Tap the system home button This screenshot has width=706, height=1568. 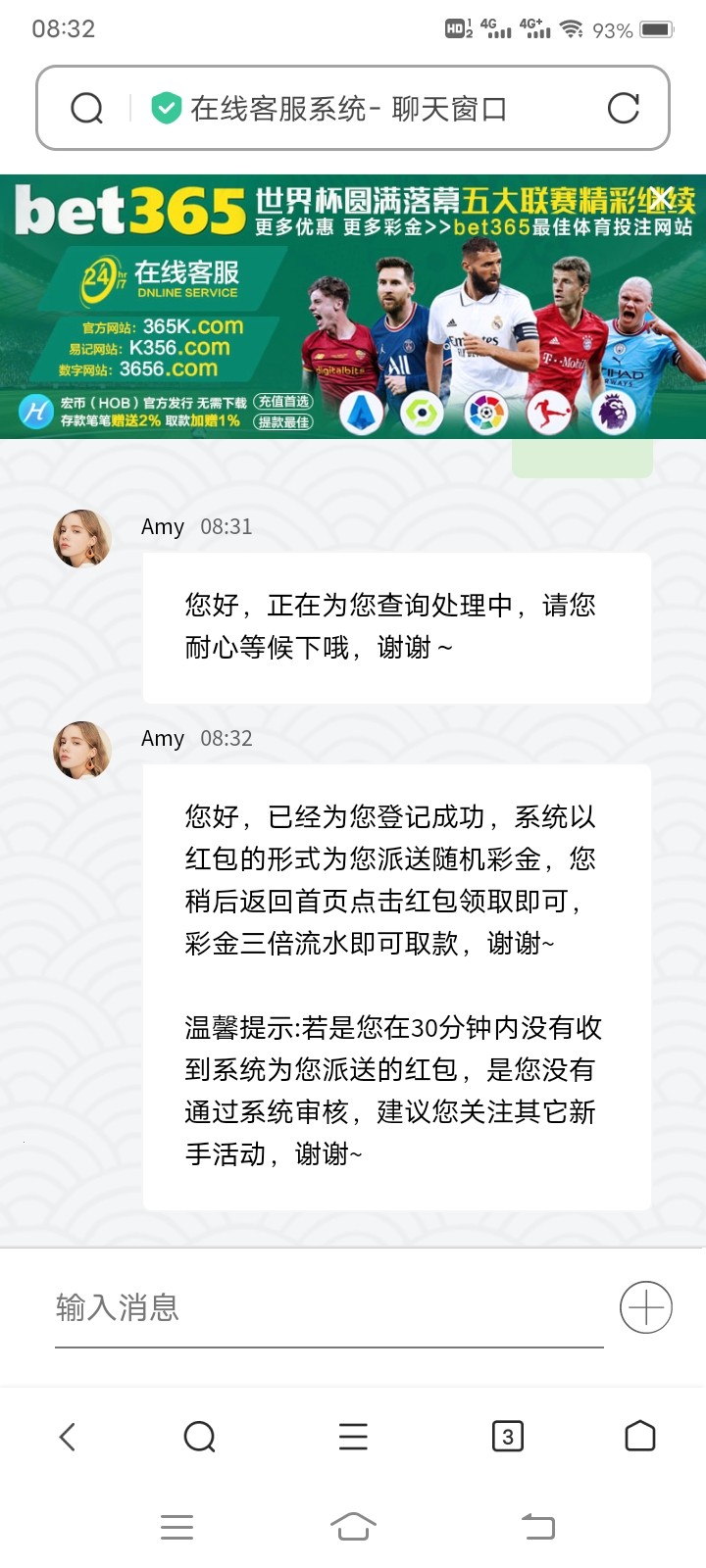(x=353, y=1526)
